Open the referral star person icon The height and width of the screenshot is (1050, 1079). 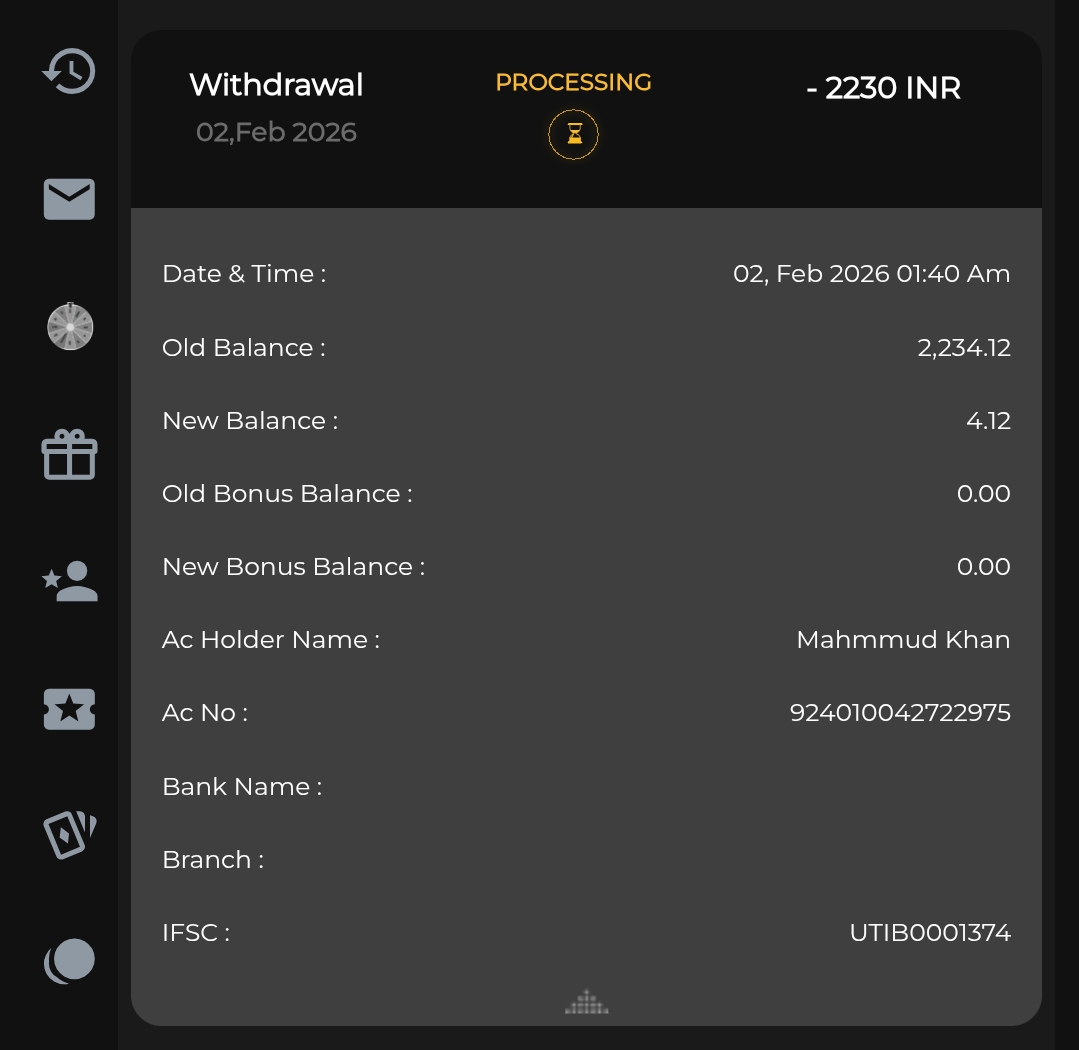[70, 582]
